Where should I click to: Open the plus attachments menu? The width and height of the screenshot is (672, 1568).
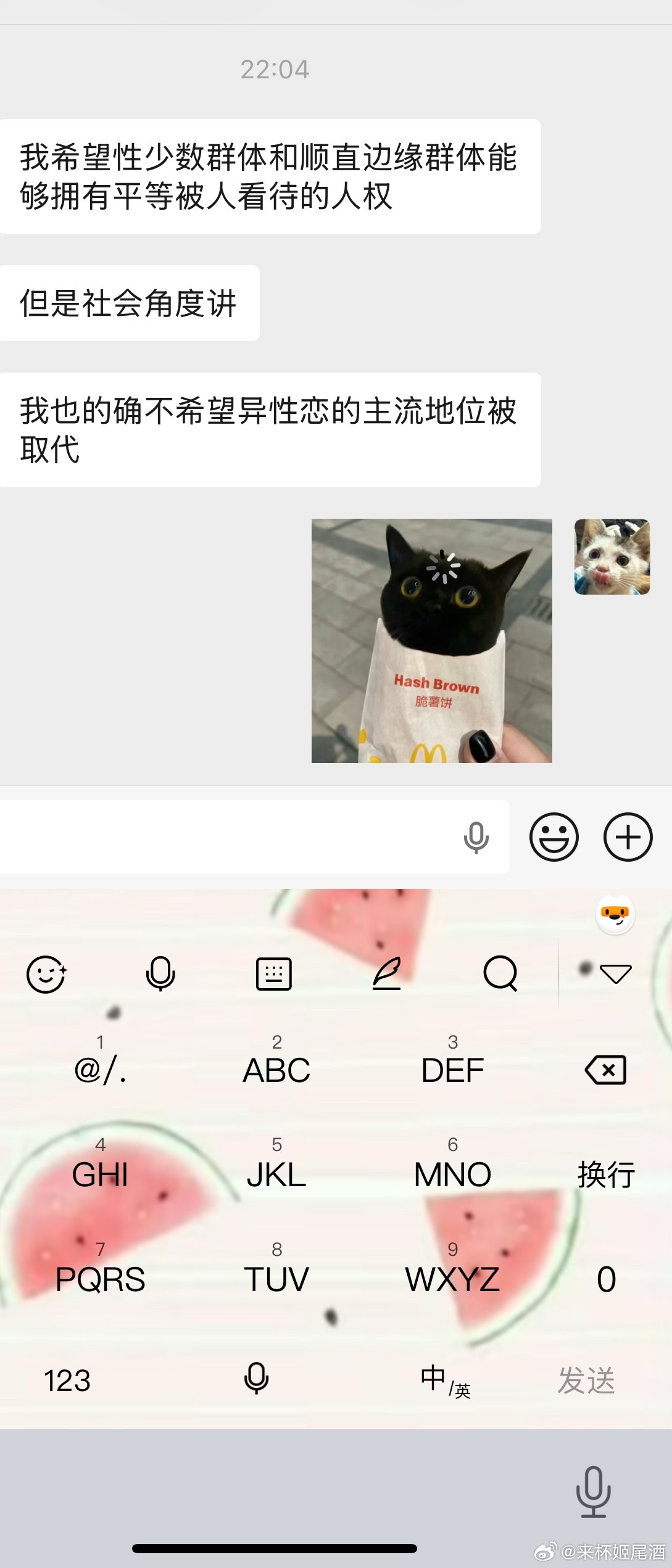628,837
